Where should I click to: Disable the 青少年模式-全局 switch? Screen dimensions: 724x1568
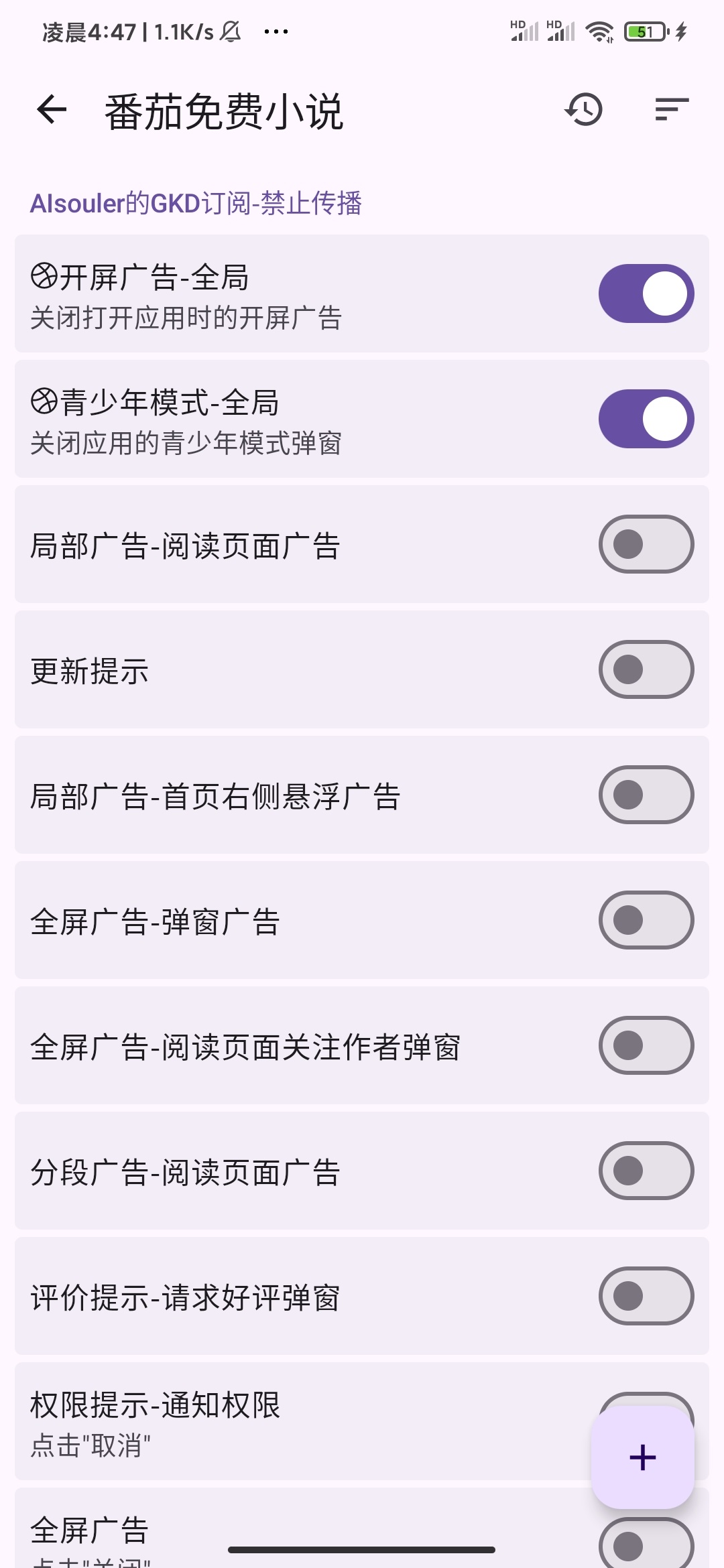click(646, 419)
